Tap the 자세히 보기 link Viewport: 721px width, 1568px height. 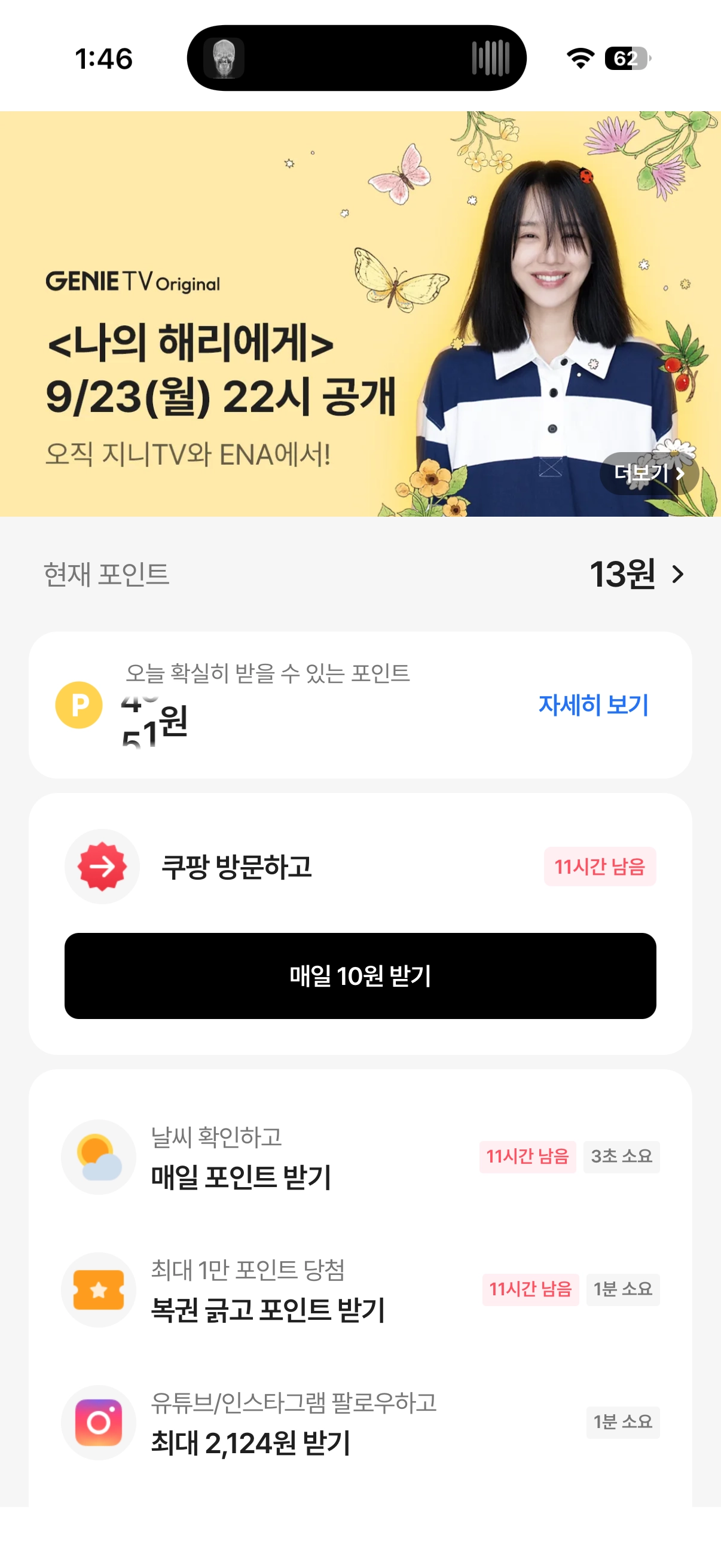[x=593, y=705]
